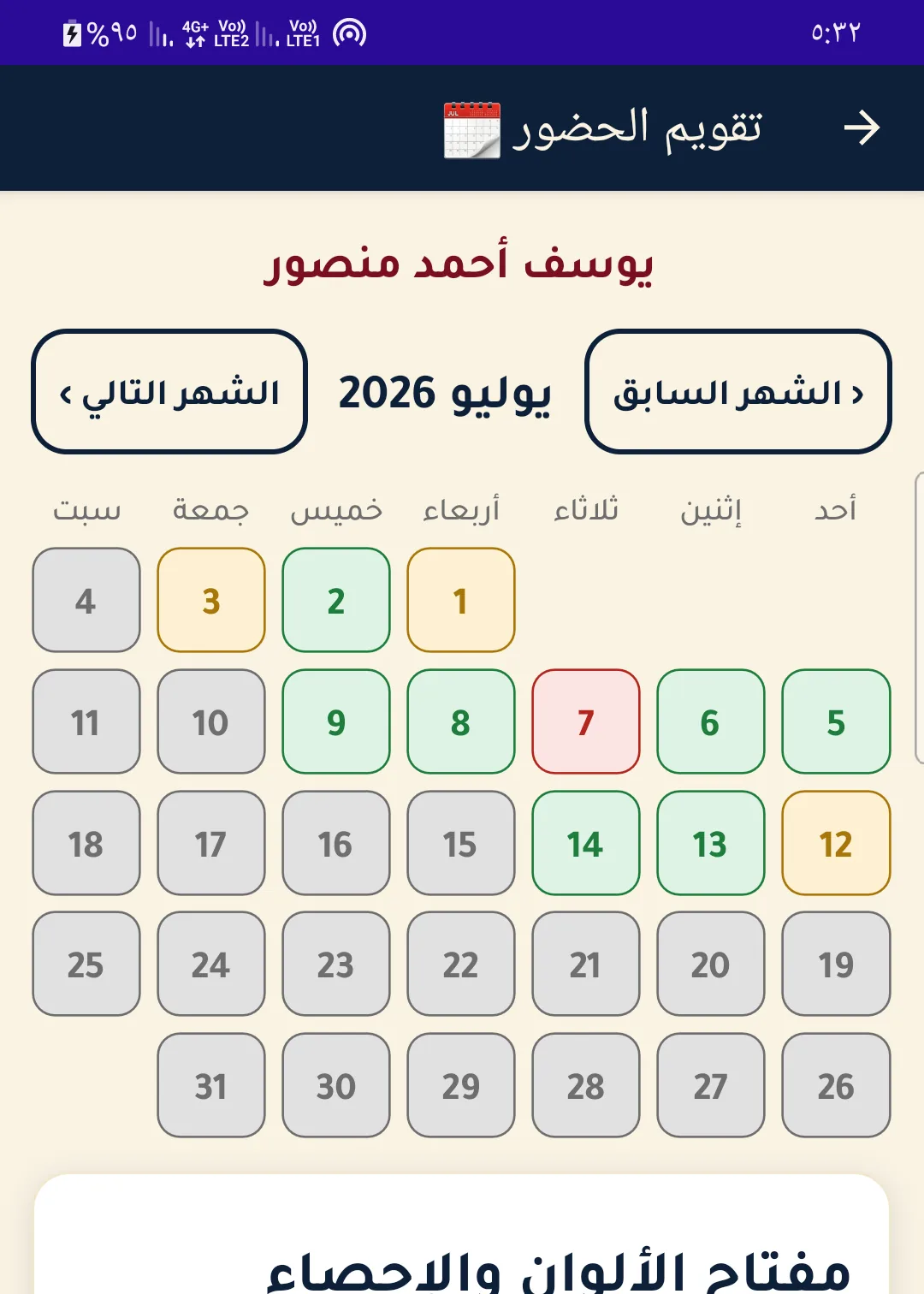Go to next month (الشهر التالي)

click(169, 392)
